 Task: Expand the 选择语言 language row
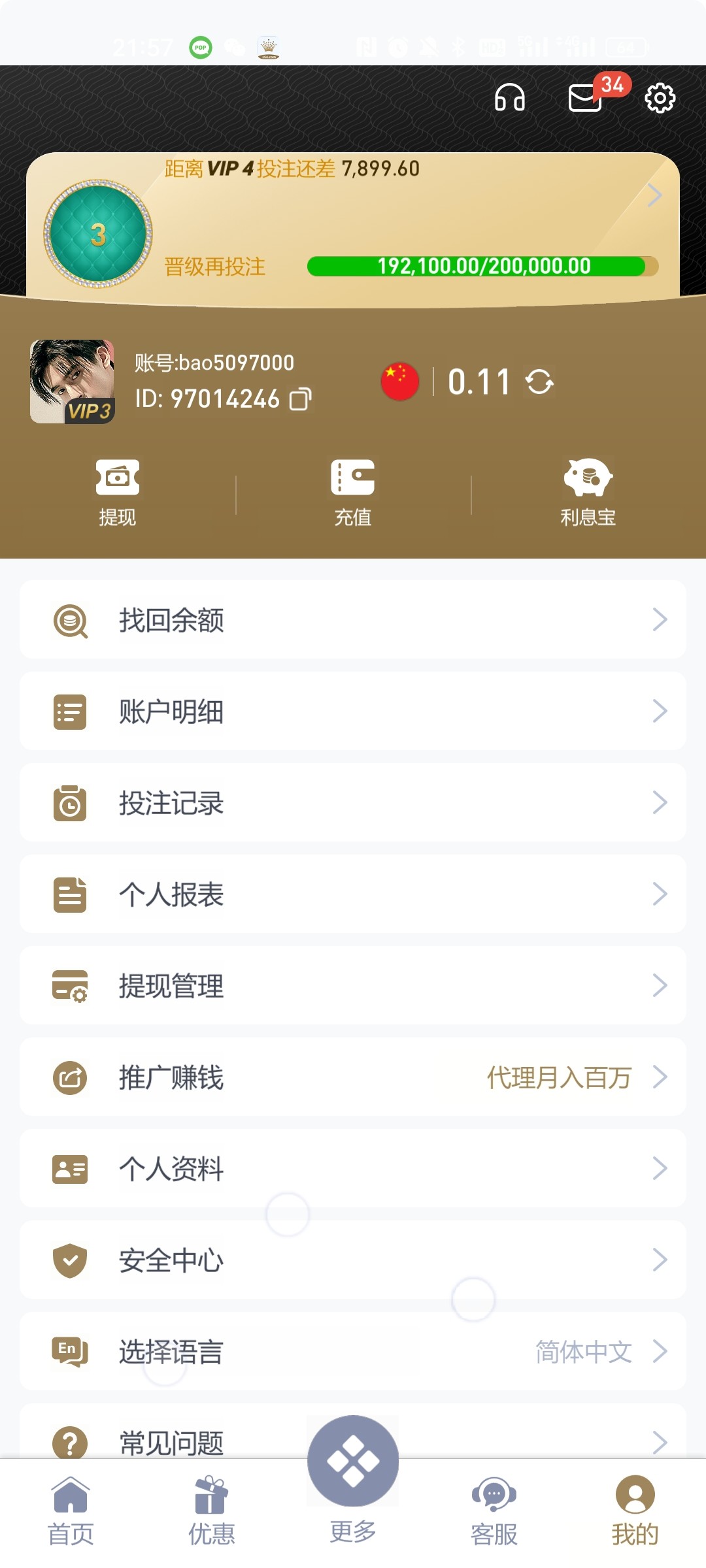(x=353, y=1352)
